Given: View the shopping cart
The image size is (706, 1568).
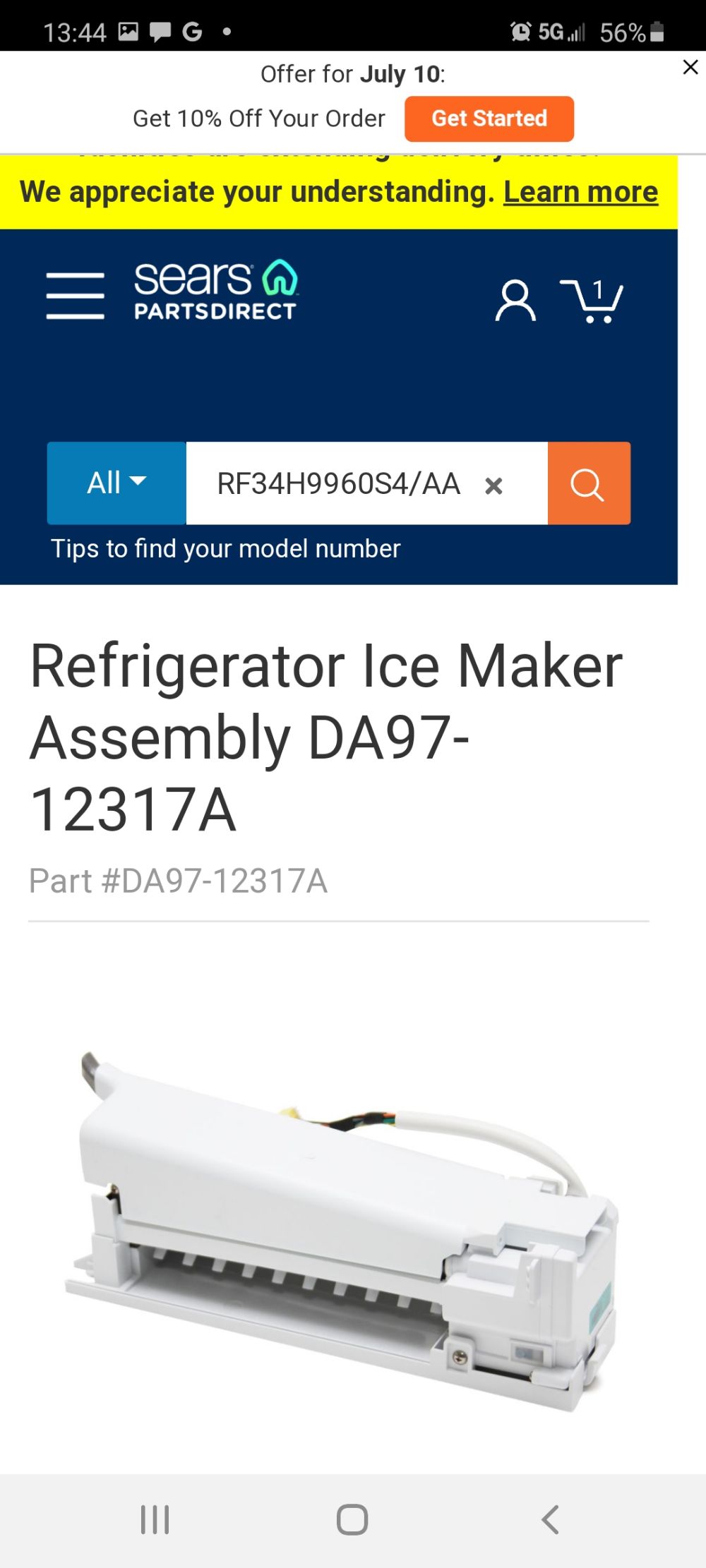Looking at the screenshot, I should [x=592, y=301].
